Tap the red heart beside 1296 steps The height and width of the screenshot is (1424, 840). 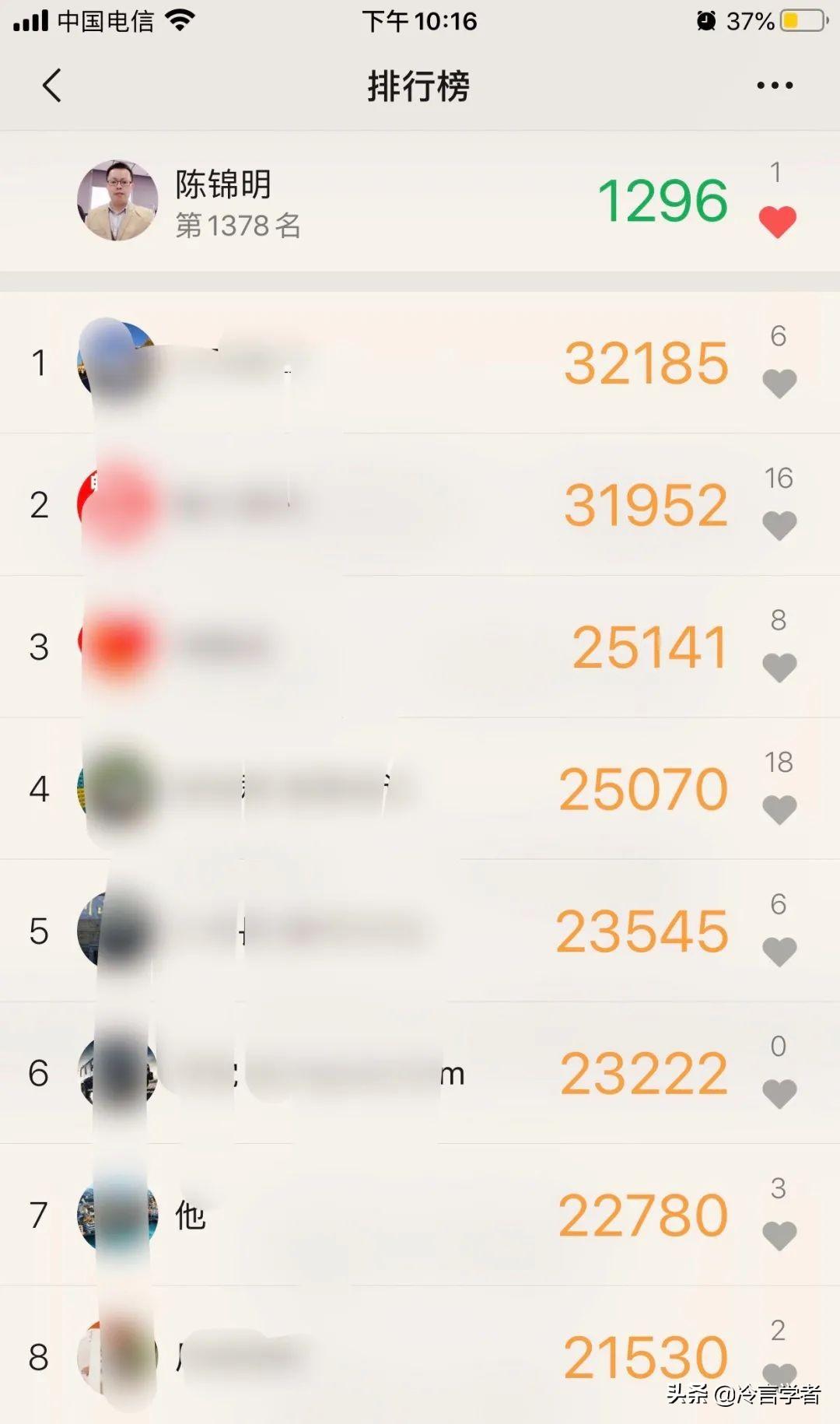778,222
